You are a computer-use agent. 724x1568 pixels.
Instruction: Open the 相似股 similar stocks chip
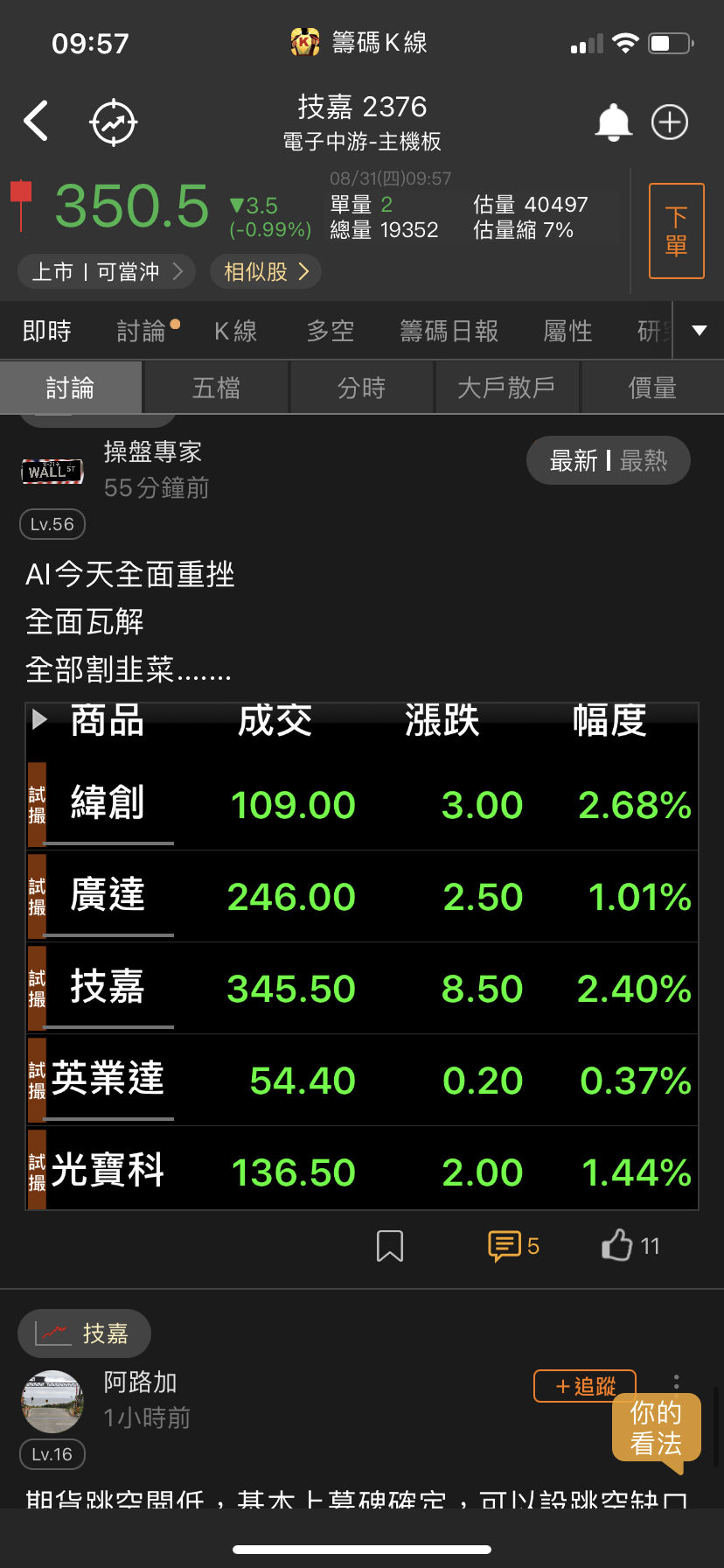(266, 271)
